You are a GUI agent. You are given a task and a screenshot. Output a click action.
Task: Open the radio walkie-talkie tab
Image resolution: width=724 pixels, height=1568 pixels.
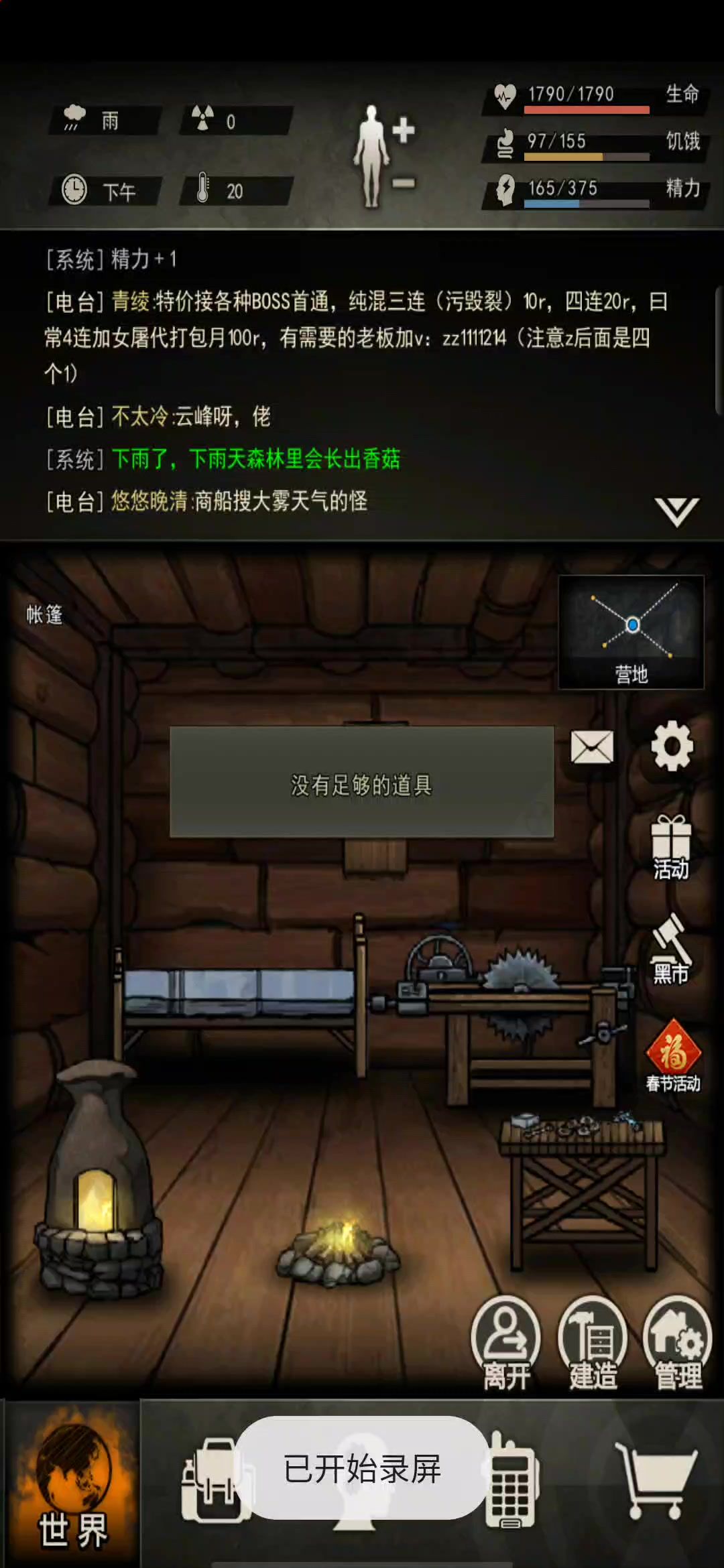pyautogui.click(x=511, y=1482)
